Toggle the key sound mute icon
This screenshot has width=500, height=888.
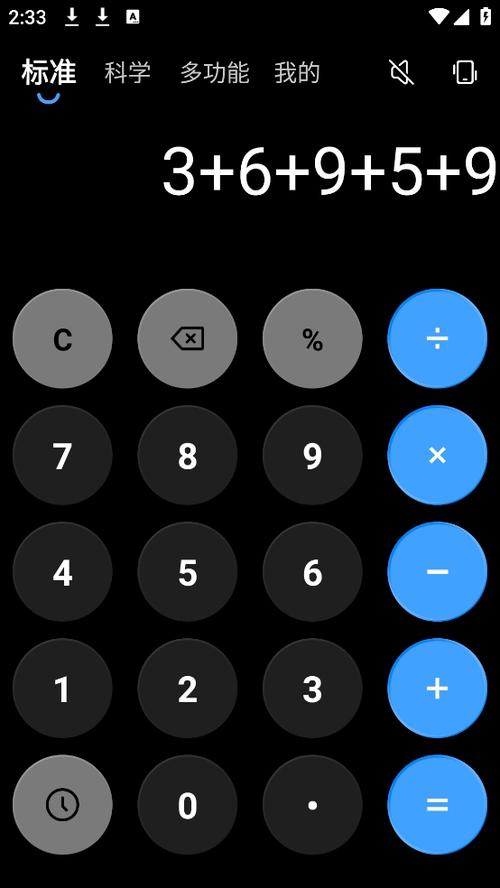point(401,72)
